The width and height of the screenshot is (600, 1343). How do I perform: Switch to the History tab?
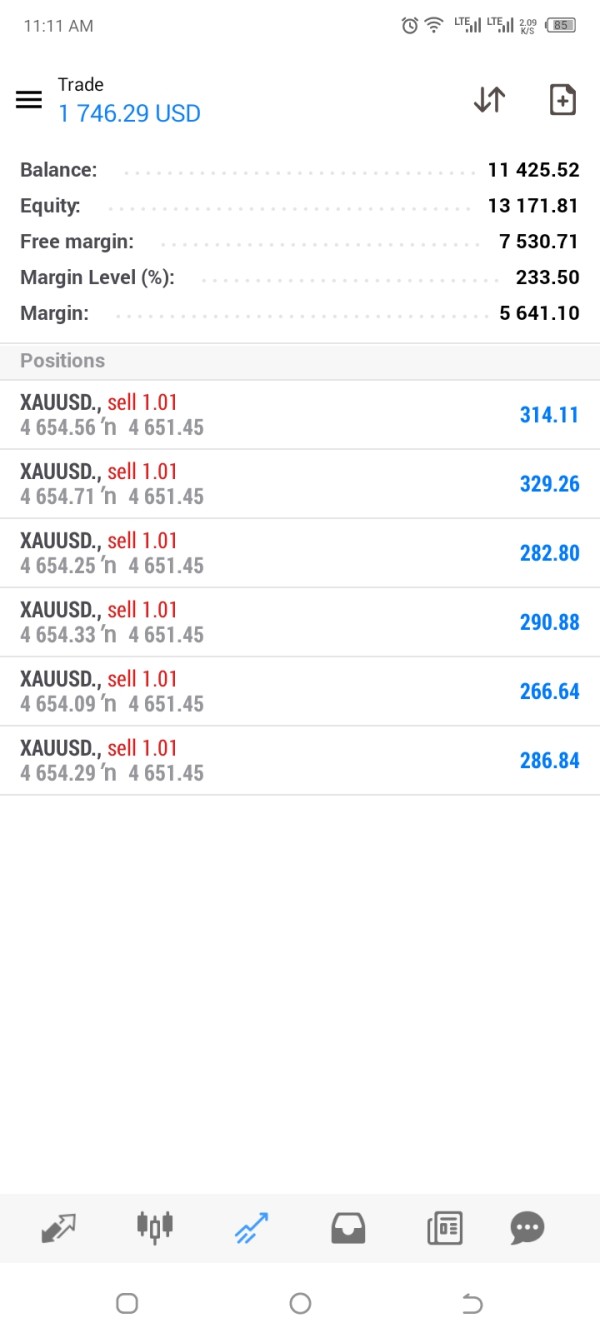348,1227
